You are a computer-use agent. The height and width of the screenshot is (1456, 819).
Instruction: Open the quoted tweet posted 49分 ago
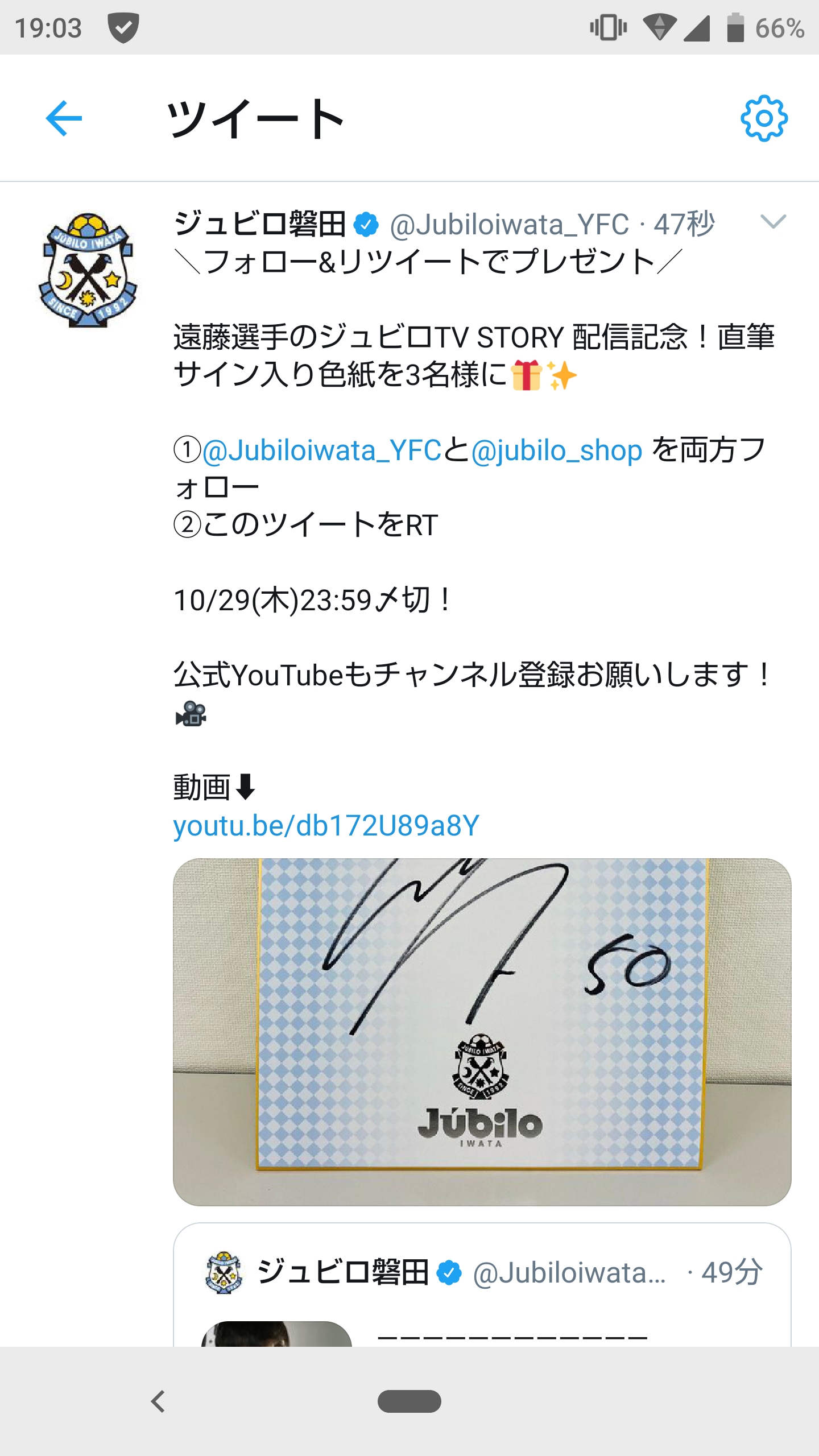coord(482,1284)
